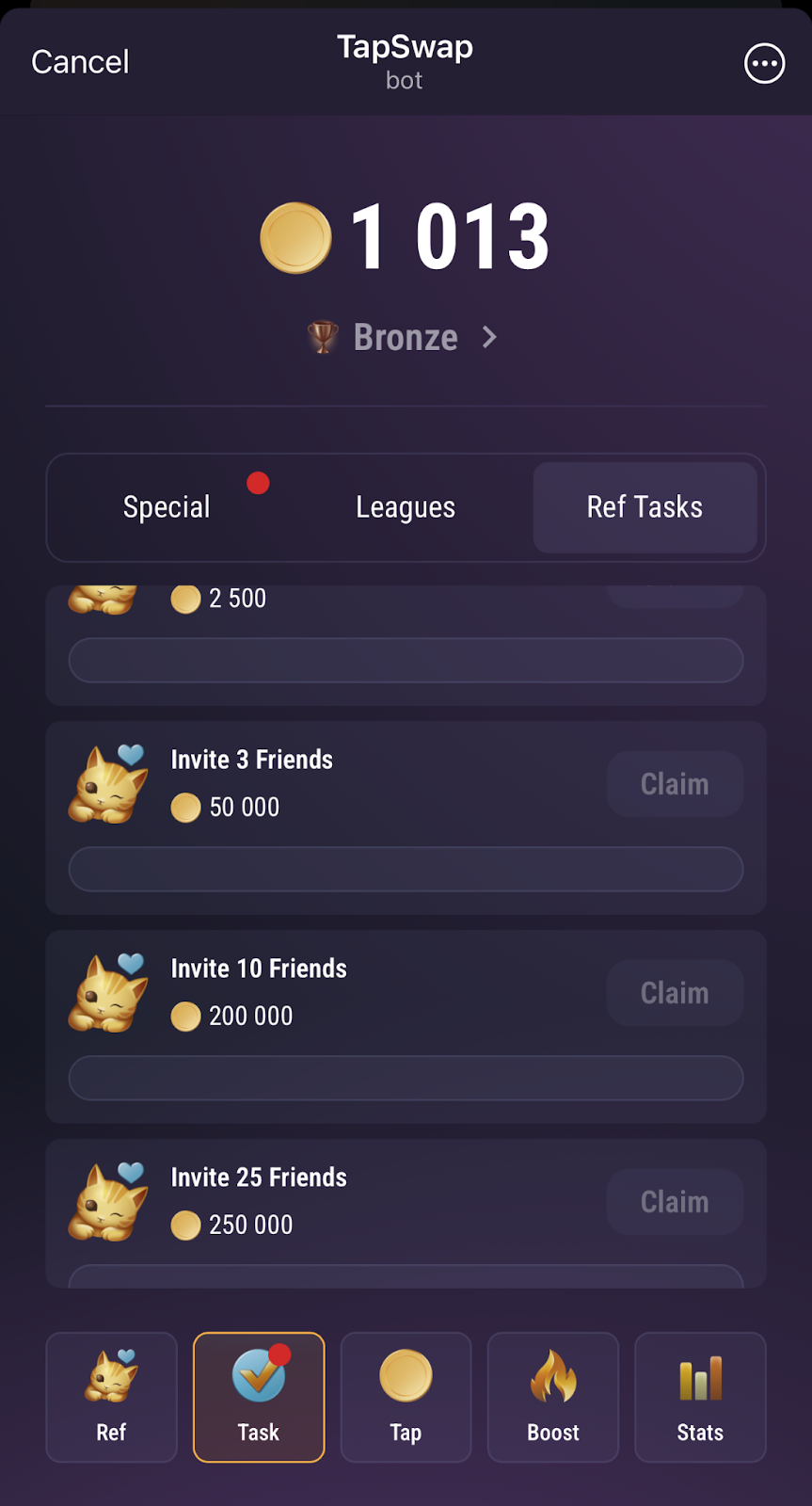This screenshot has width=812, height=1506.
Task: Open the Bronze league details
Action: 406,337
